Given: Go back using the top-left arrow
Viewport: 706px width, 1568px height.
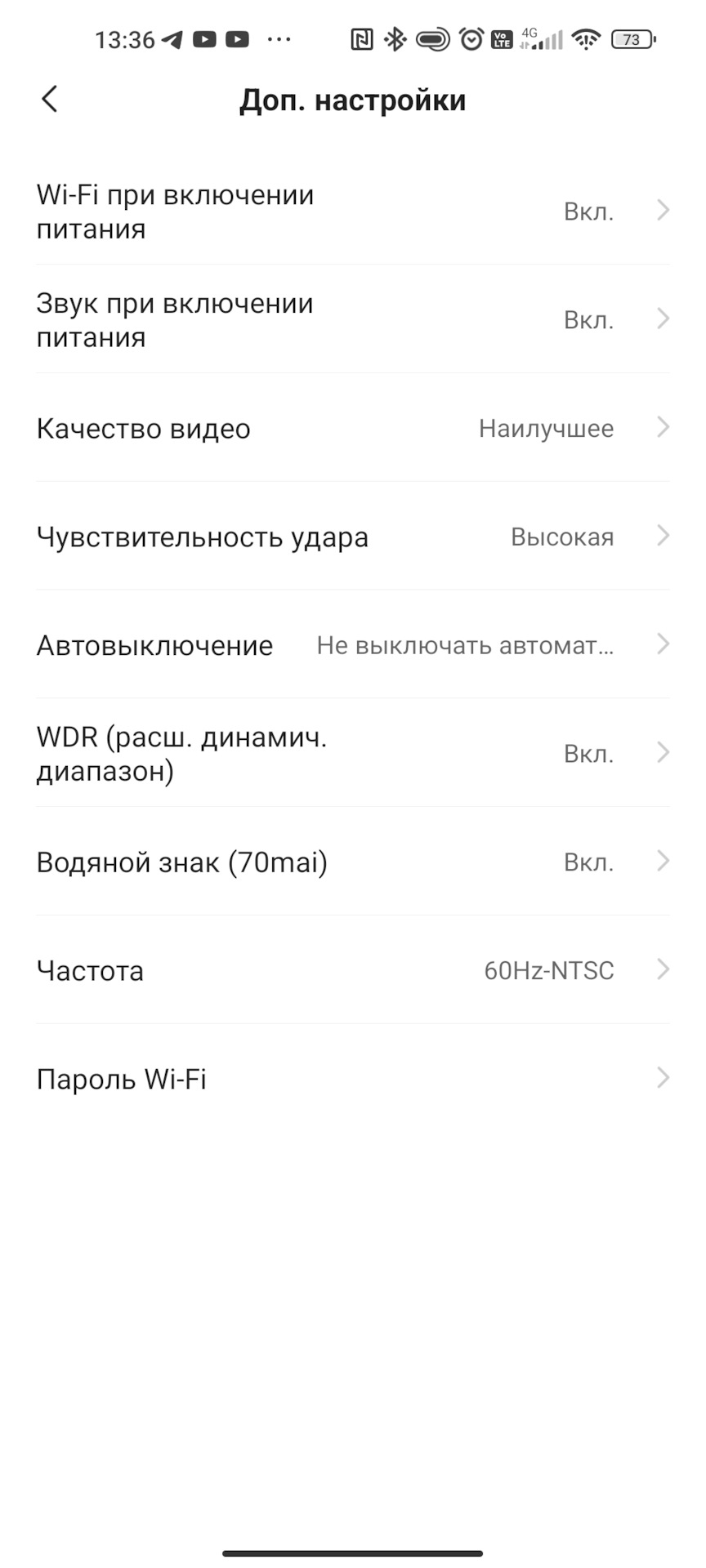Looking at the screenshot, I should click(50, 100).
